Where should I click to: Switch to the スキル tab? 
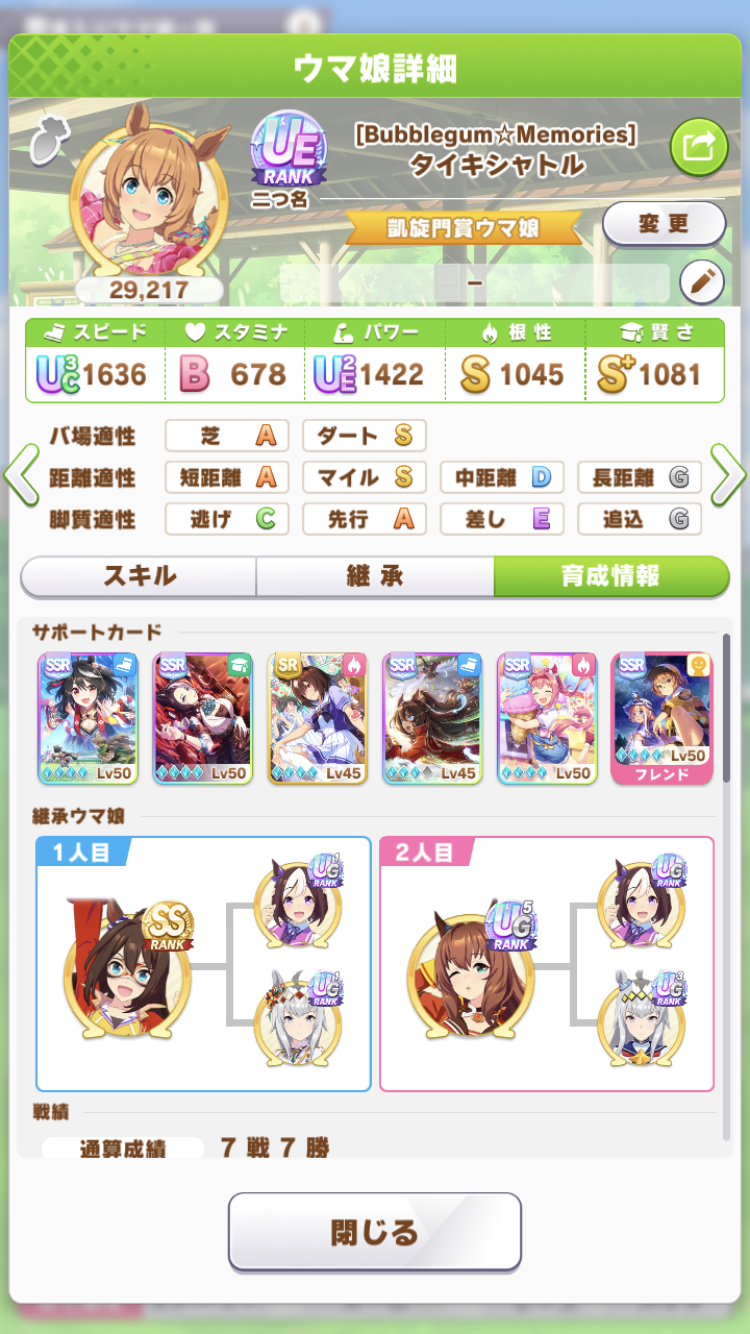139,576
